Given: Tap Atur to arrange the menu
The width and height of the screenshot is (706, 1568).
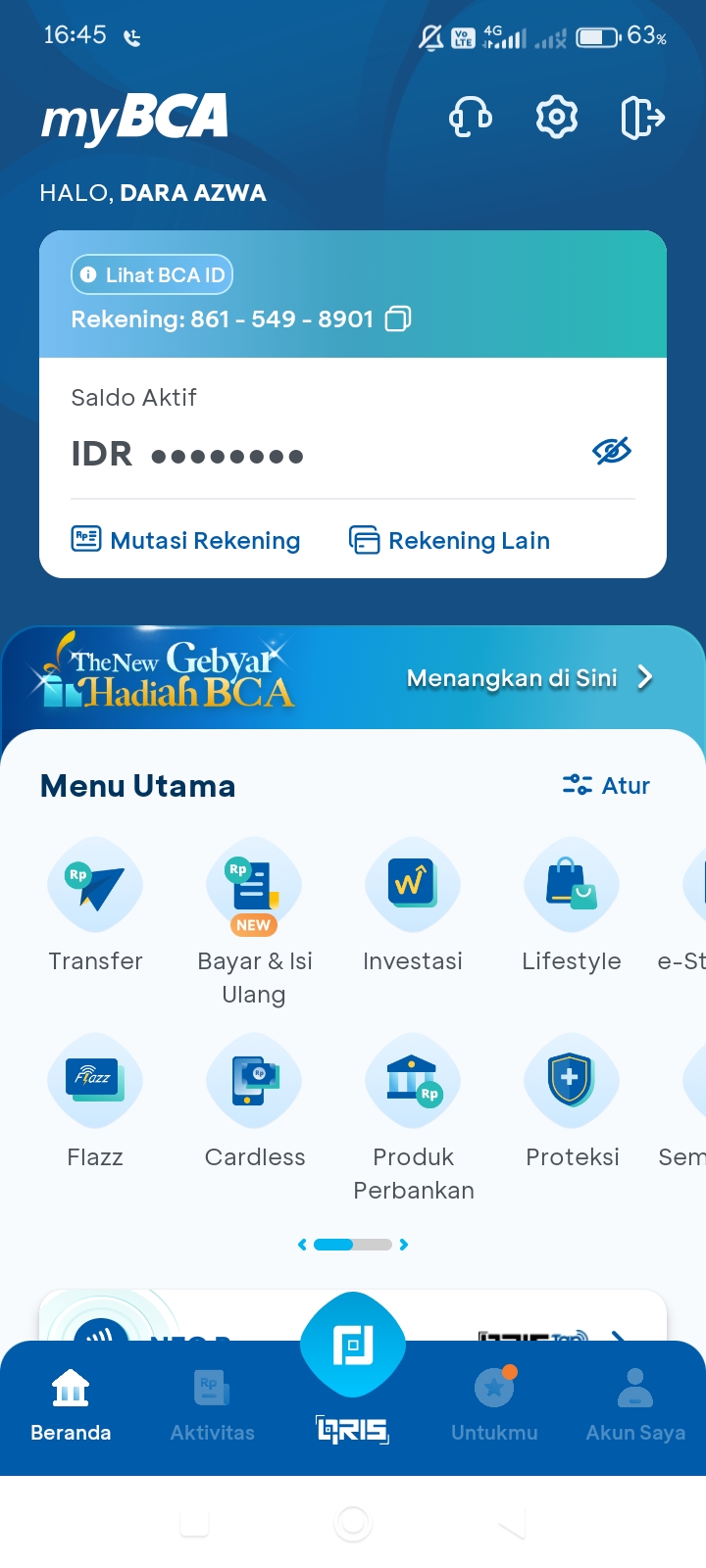Looking at the screenshot, I should click(606, 785).
